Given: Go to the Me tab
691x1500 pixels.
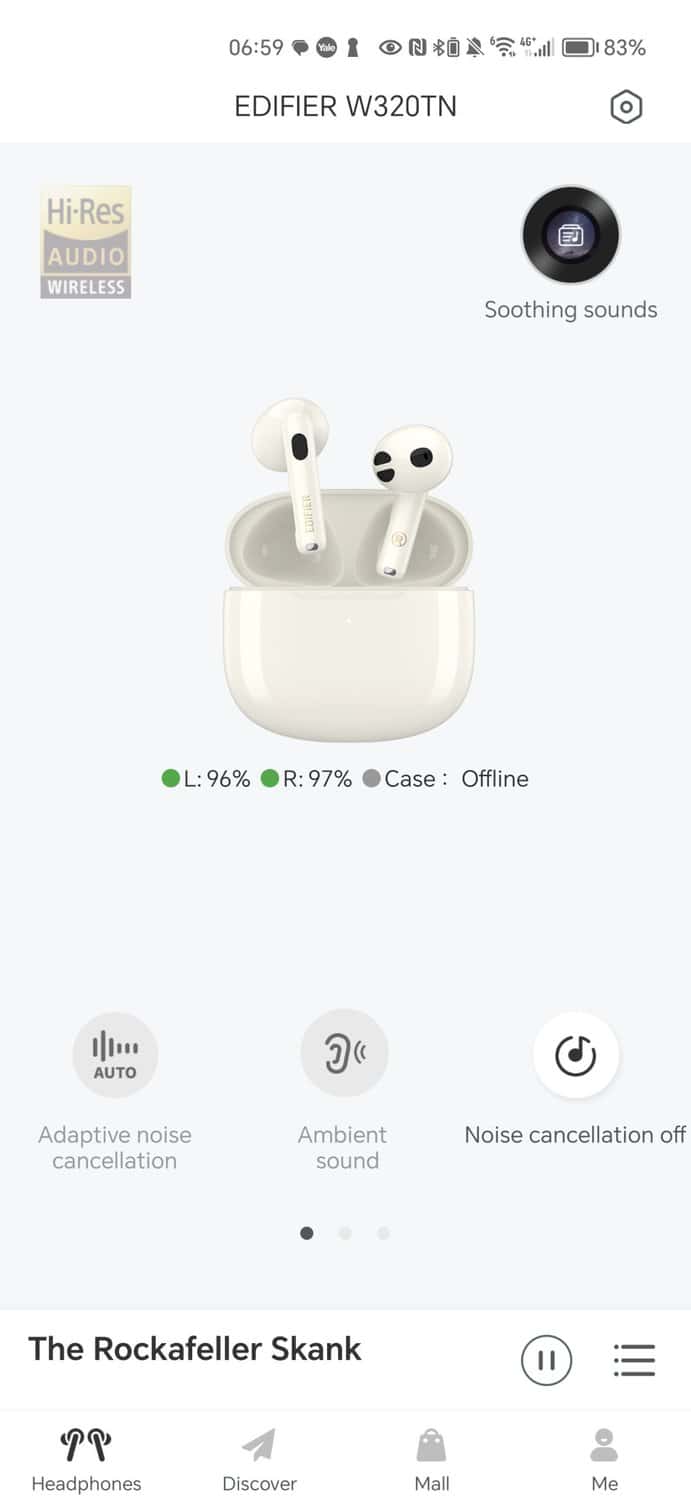Looking at the screenshot, I should [604, 1459].
